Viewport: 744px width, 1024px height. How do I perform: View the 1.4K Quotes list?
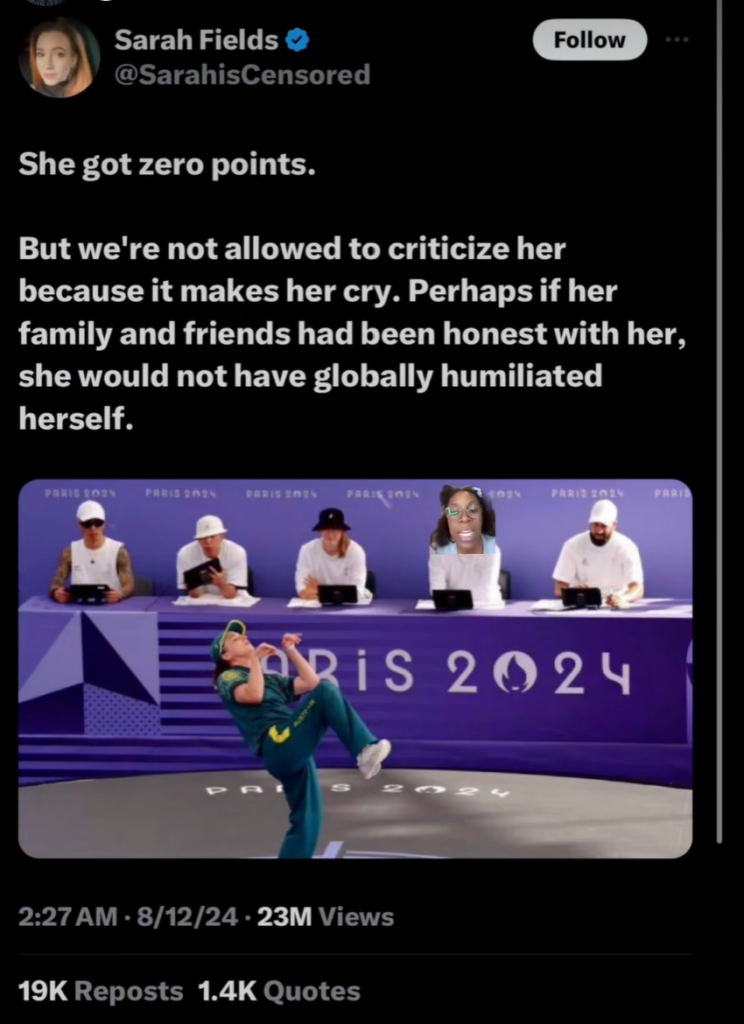point(279,991)
